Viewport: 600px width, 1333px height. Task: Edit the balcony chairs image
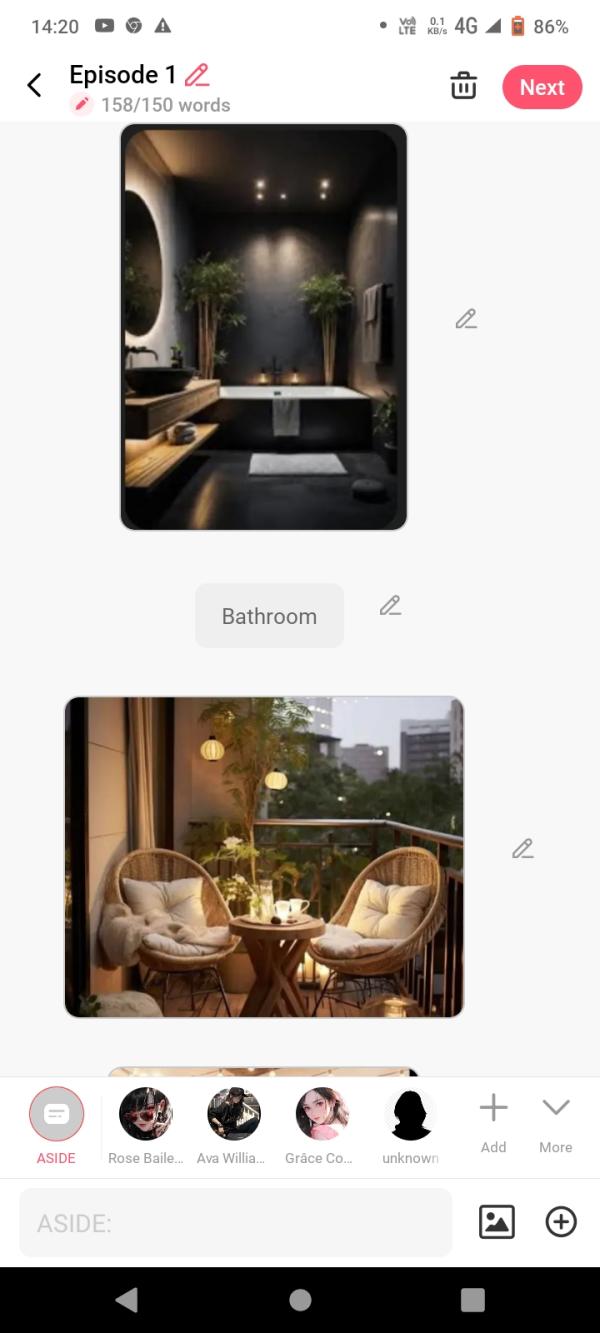pos(522,849)
